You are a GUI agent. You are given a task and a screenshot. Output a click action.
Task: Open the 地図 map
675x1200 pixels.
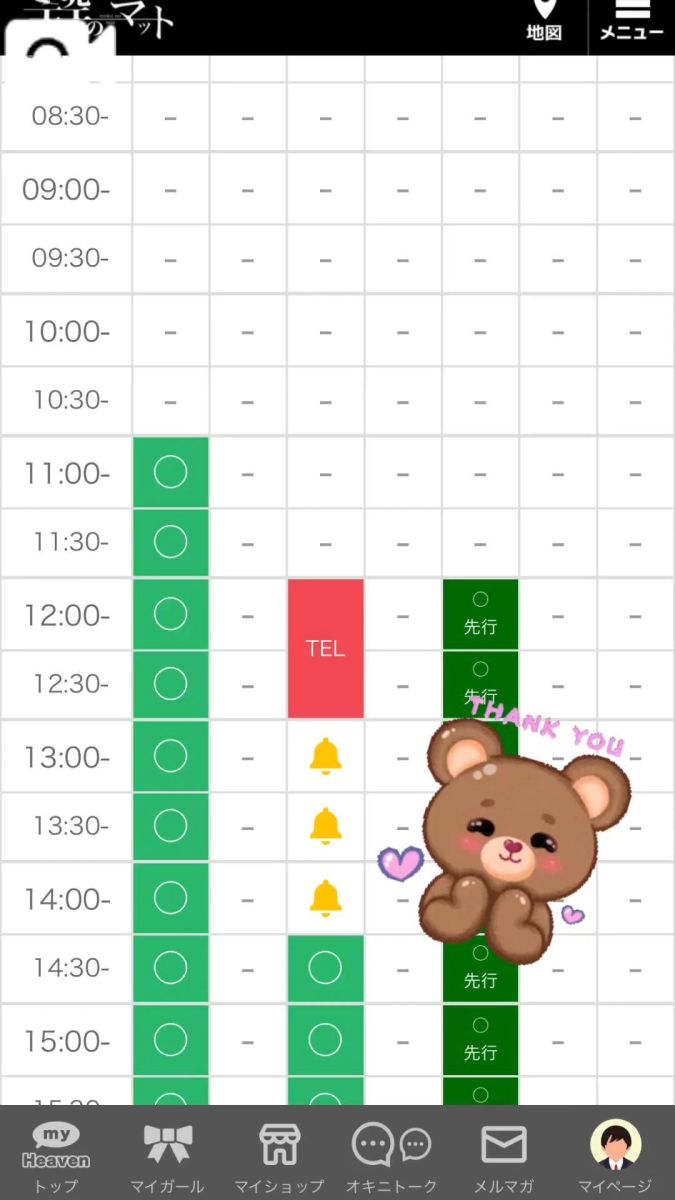(544, 22)
